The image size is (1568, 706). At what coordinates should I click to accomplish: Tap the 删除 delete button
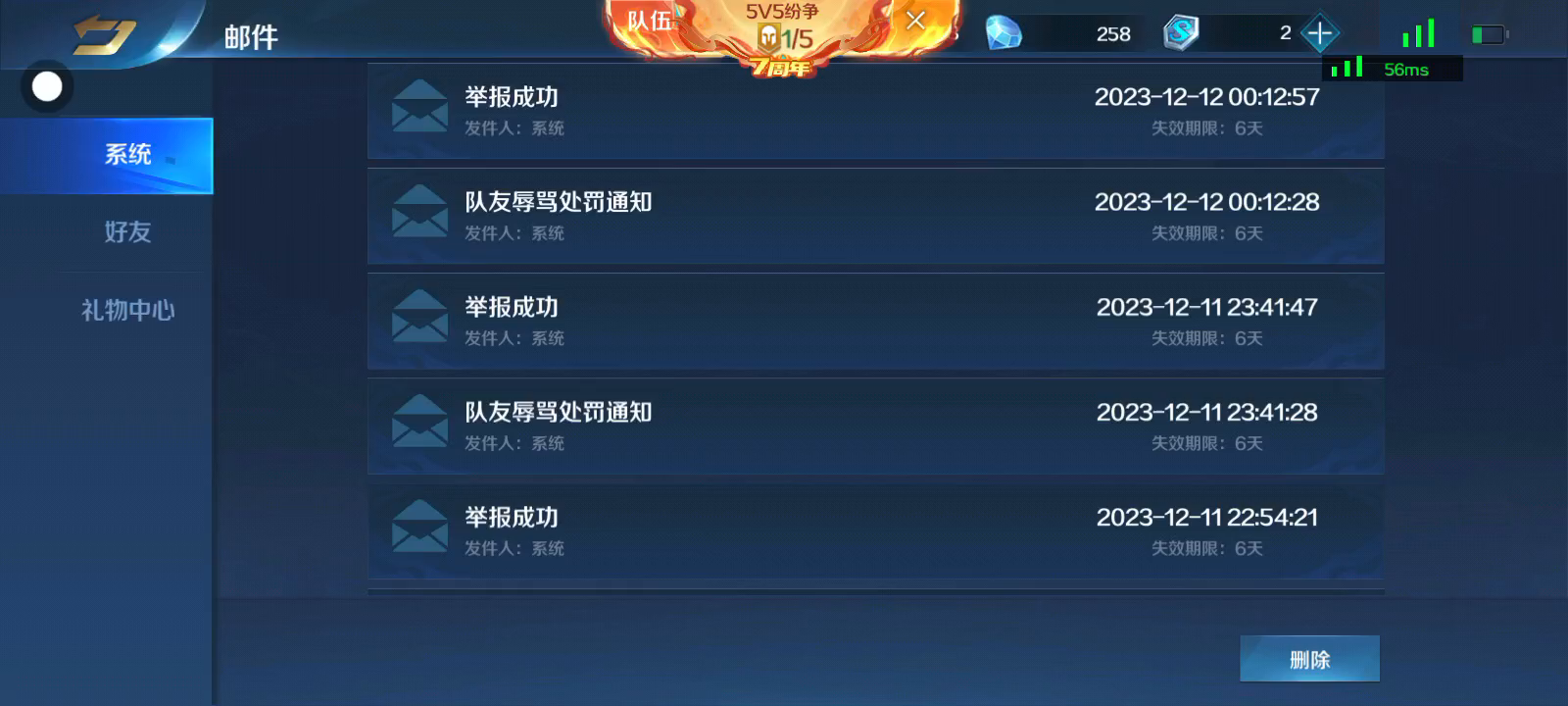[1309, 659]
